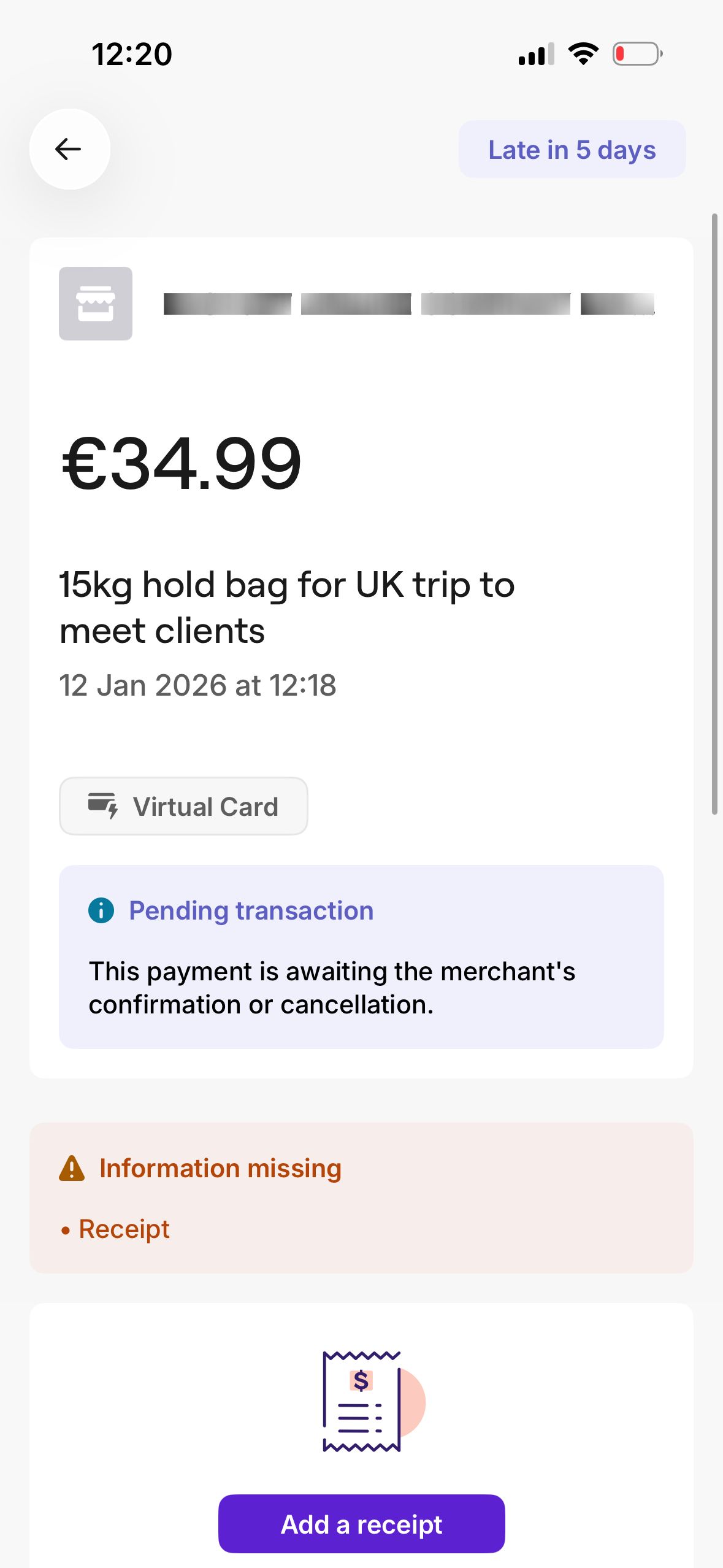This screenshot has height=1568, width=723.
Task: Tap the back arrow to return
Action: [x=69, y=148]
